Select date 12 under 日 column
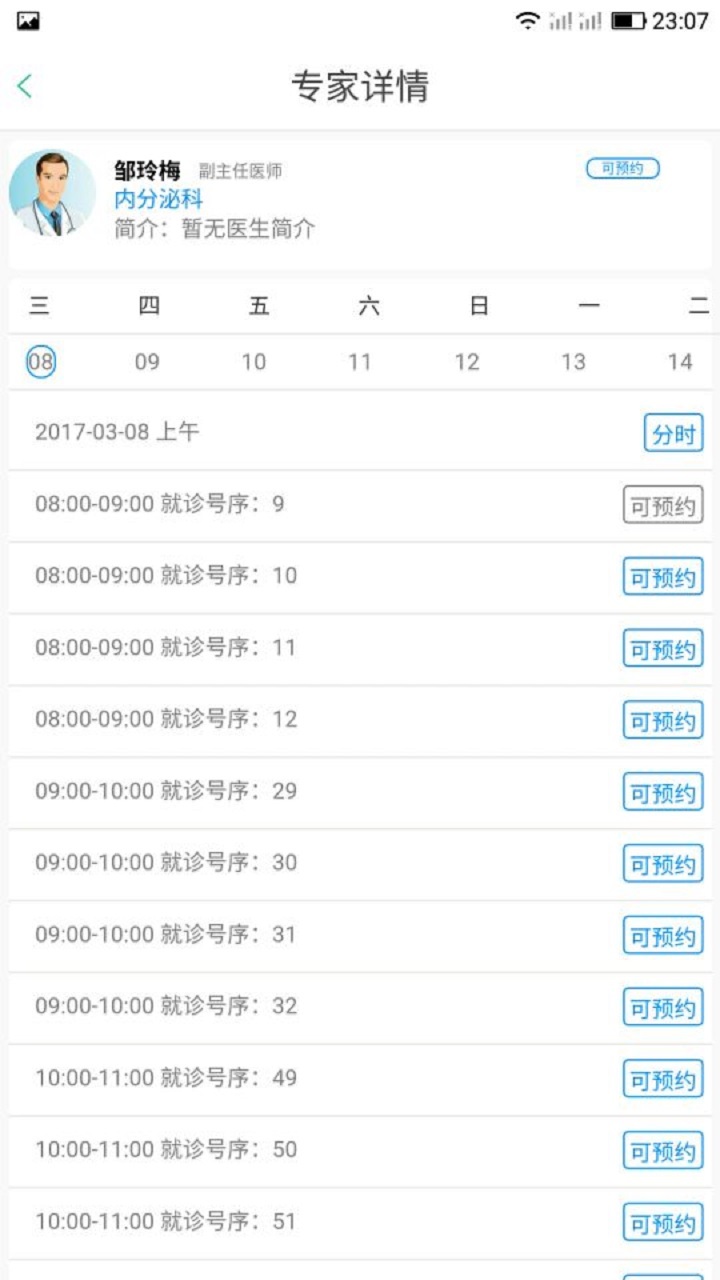 [x=467, y=362]
